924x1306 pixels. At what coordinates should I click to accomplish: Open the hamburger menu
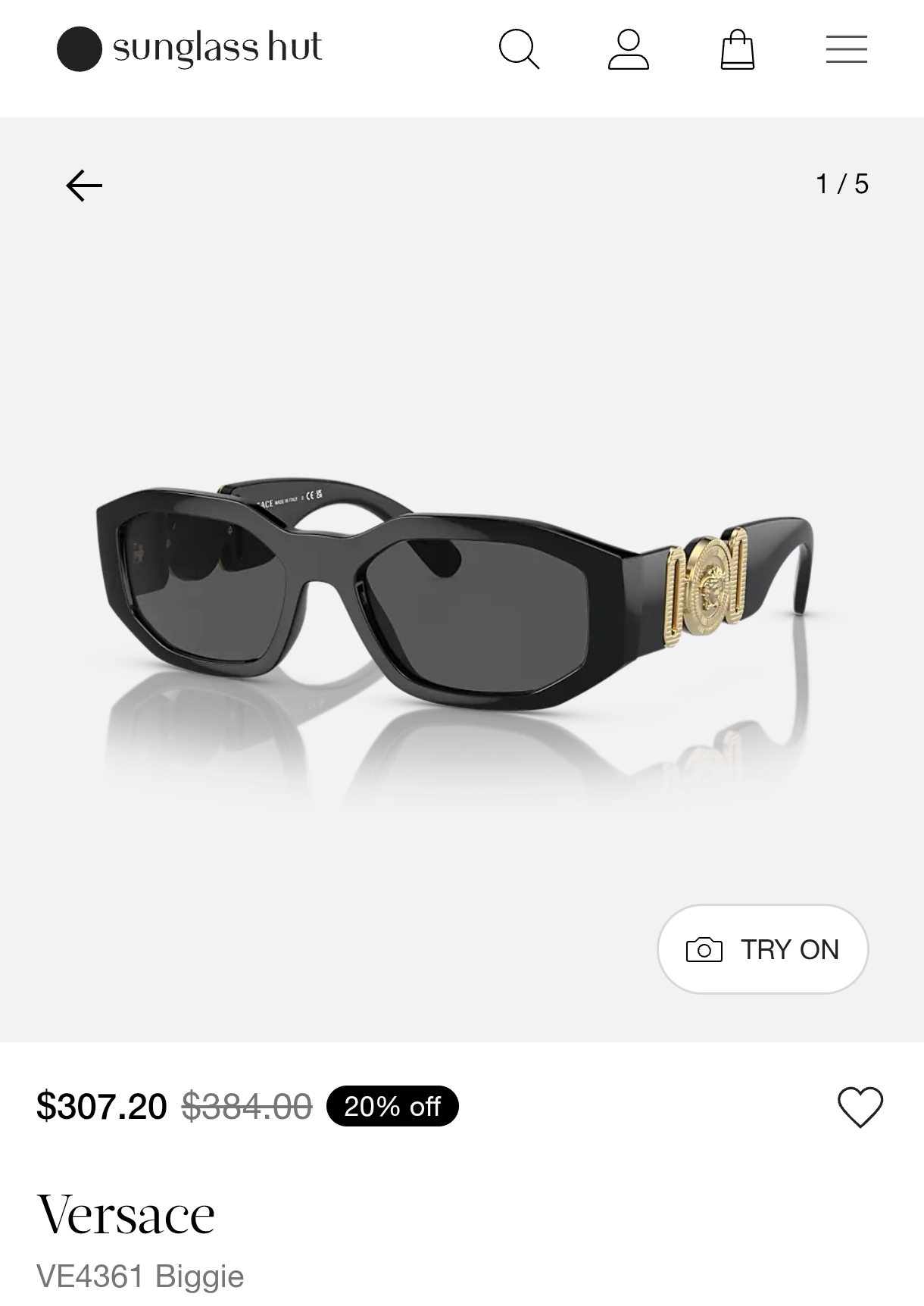846,49
